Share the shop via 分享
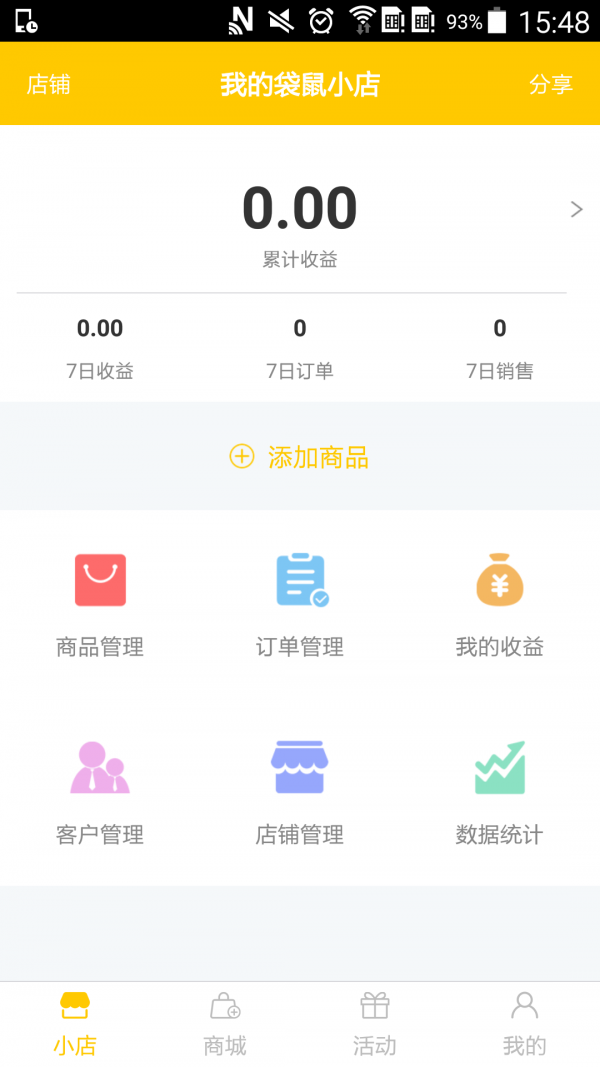Screen dimensions: 600x1067 point(550,85)
